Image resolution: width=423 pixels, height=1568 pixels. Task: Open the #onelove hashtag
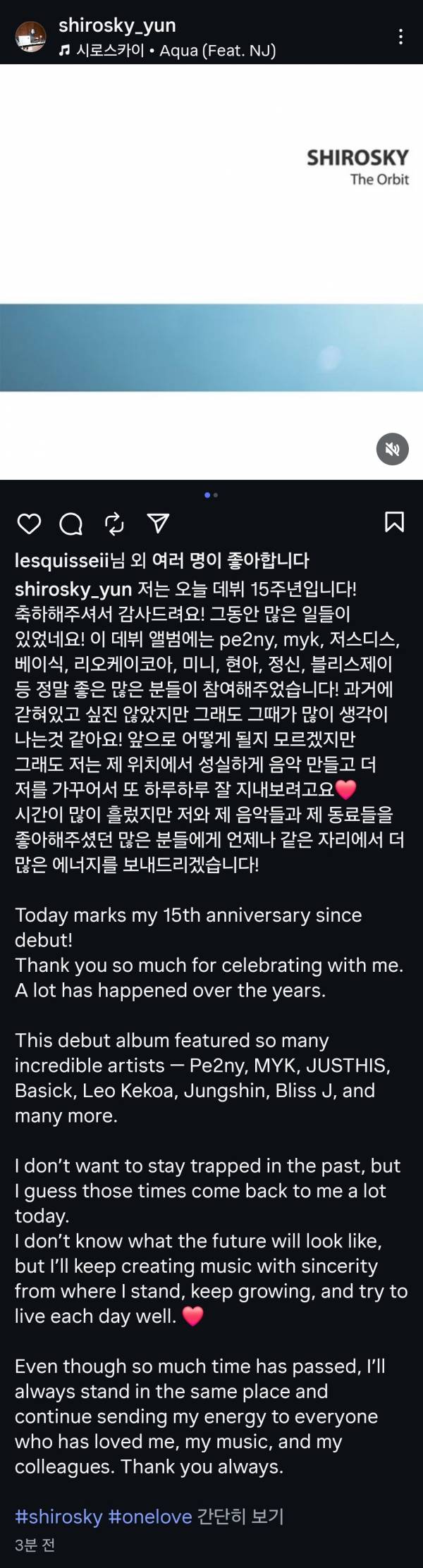(x=150, y=1517)
